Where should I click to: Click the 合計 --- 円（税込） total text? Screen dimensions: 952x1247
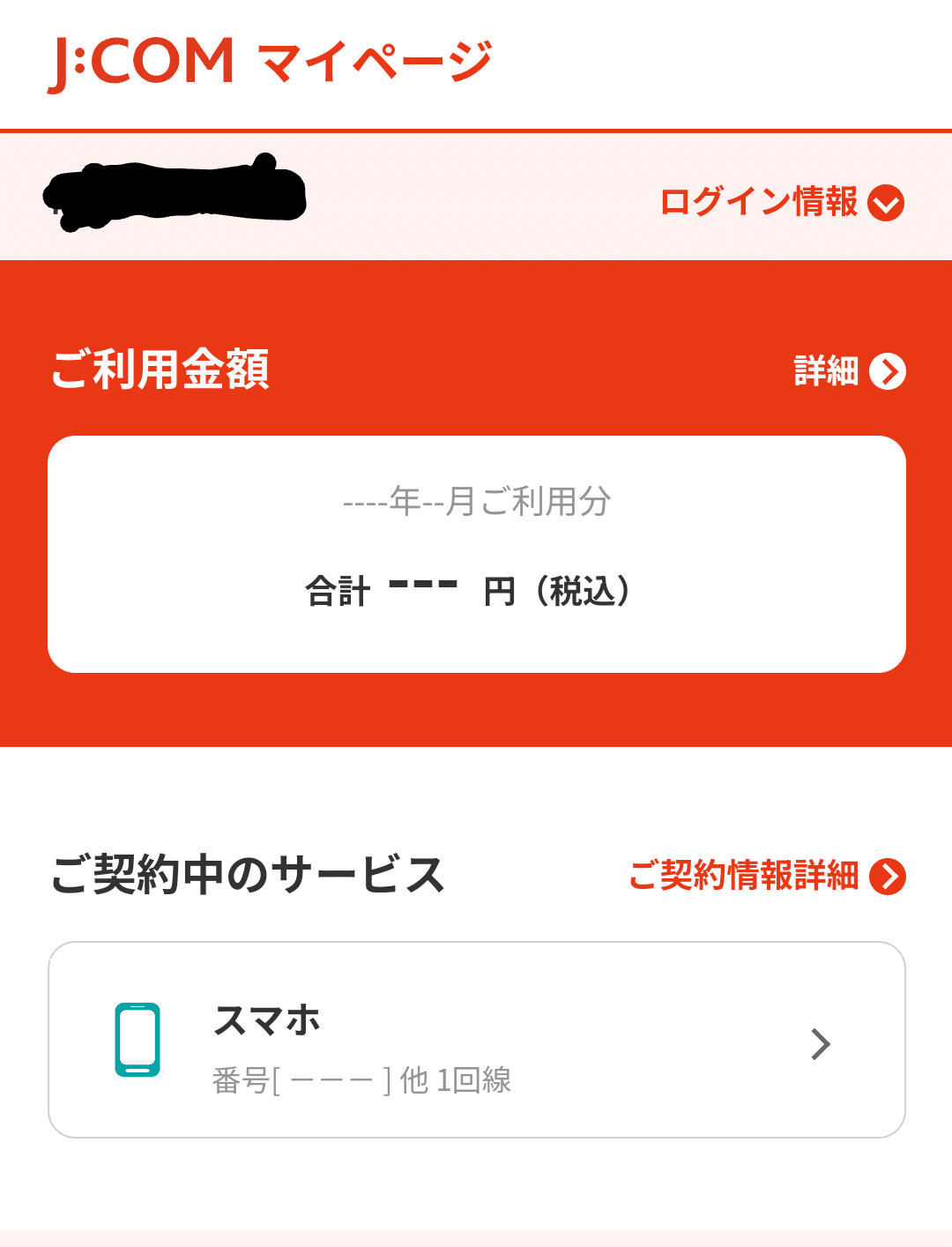point(469,588)
